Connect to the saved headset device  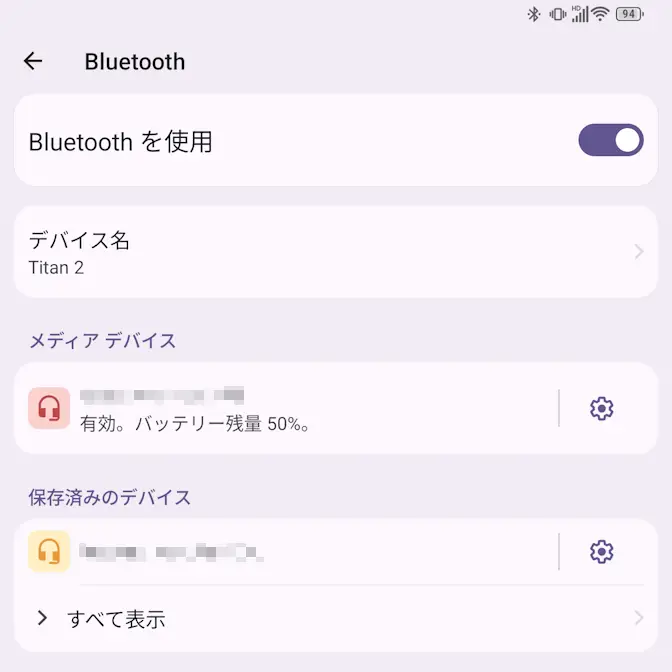tap(280, 552)
